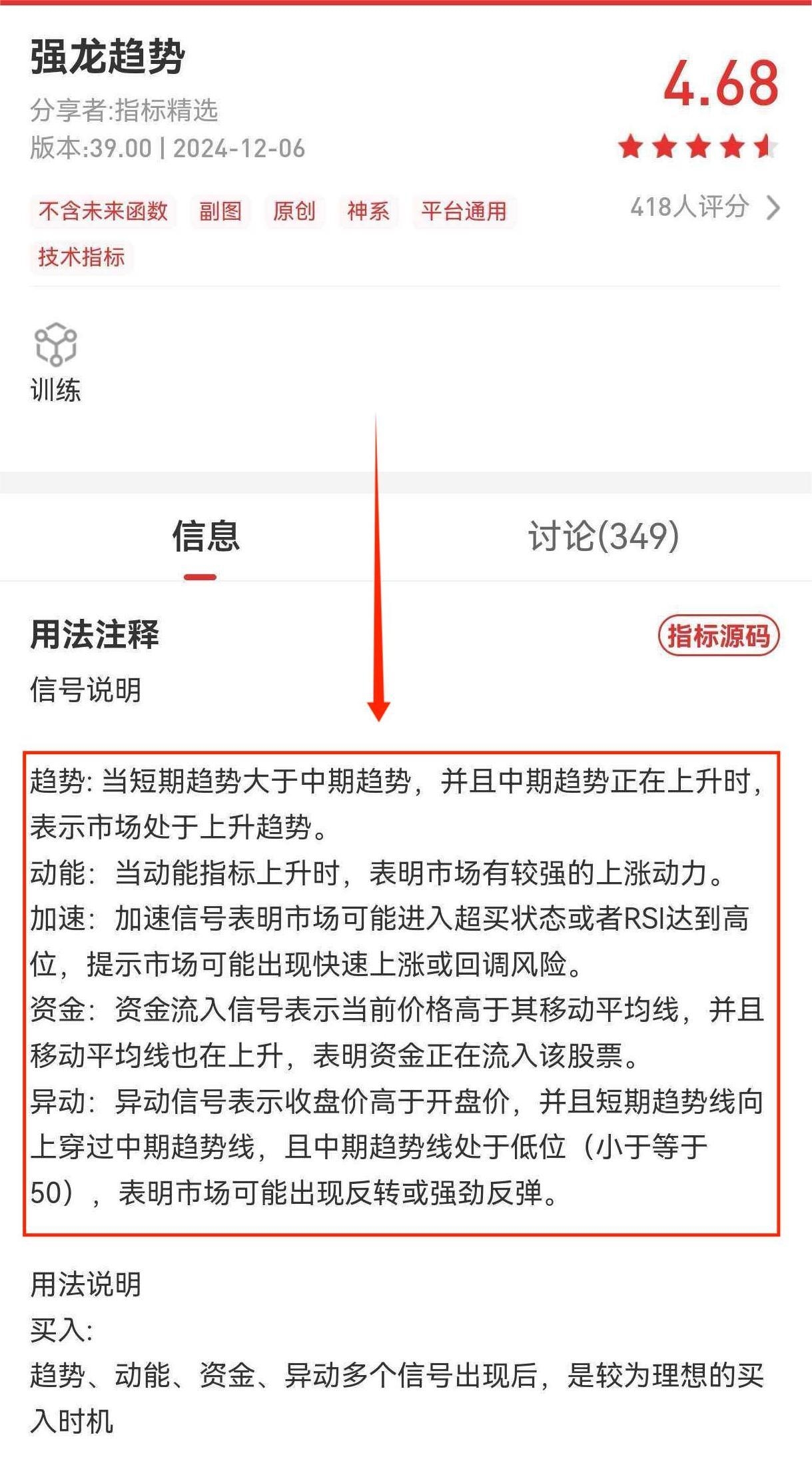812x1465 pixels.
Task: Open the 原创 tag
Action: [294, 212]
